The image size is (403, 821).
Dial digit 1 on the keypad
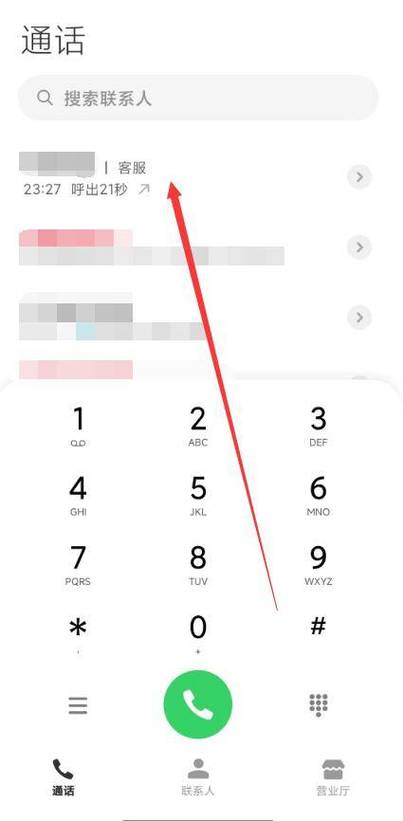pyautogui.click(x=78, y=427)
